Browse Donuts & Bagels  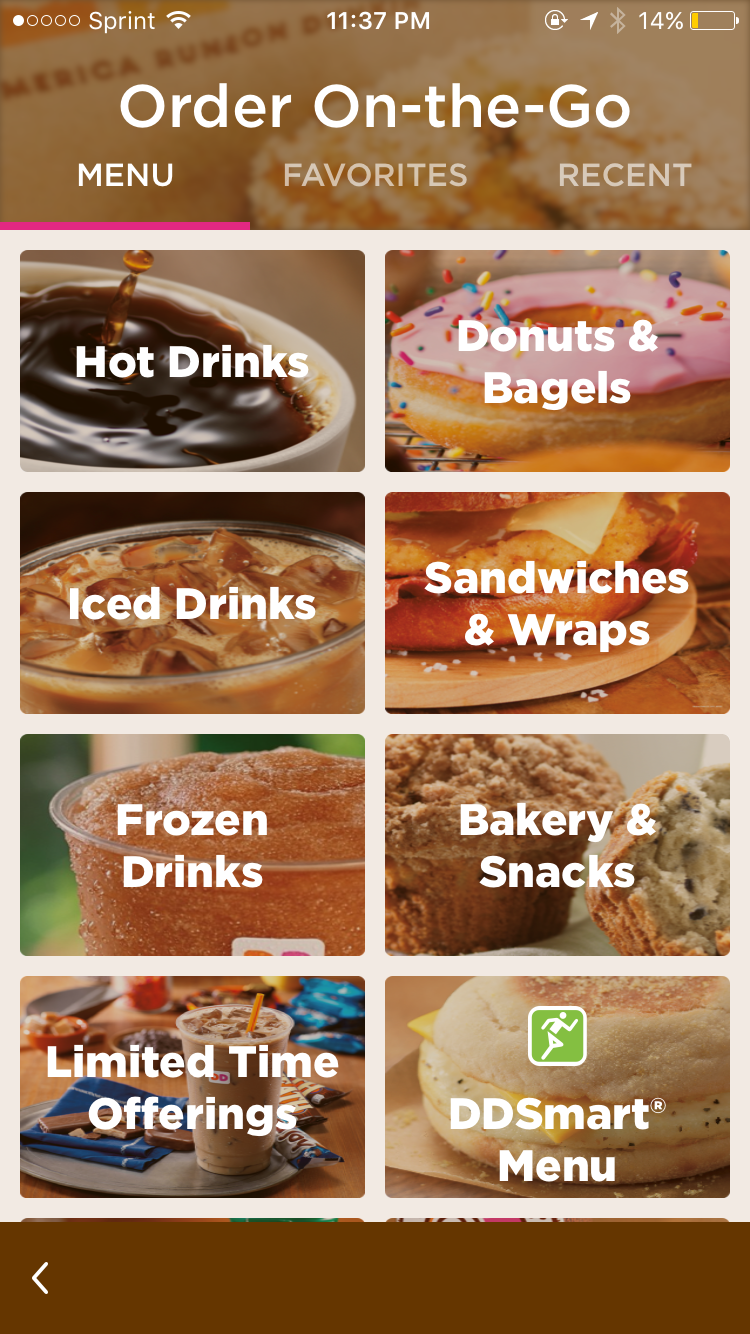[557, 361]
